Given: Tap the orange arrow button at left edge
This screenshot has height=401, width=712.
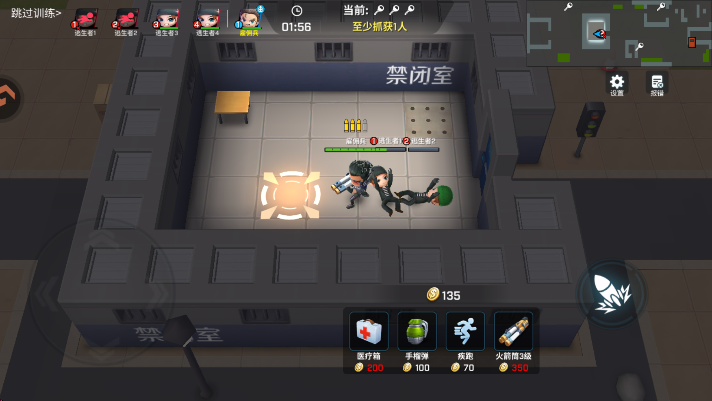Looking at the screenshot, I should [9, 97].
